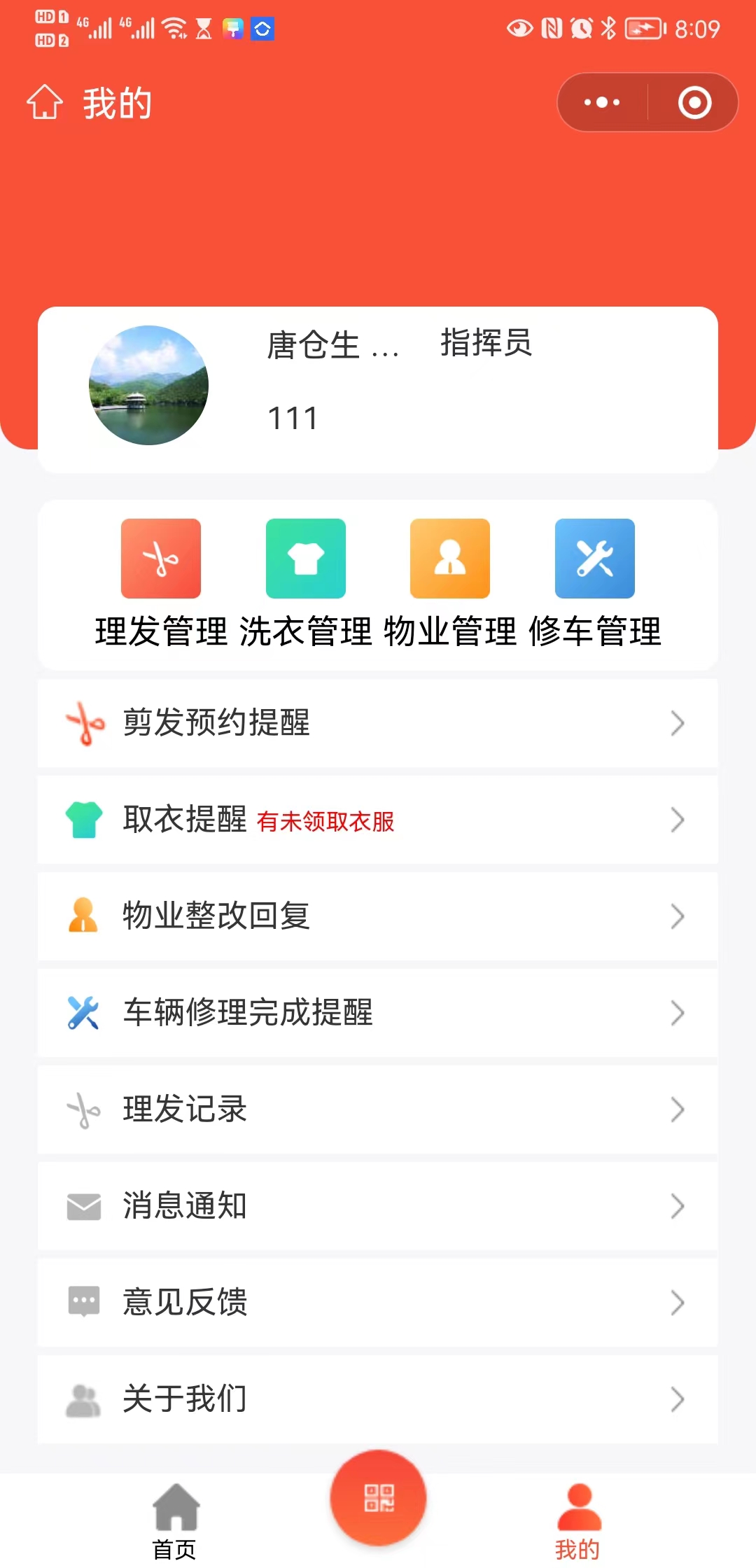Open the 理发管理 scissors icon

point(161,558)
